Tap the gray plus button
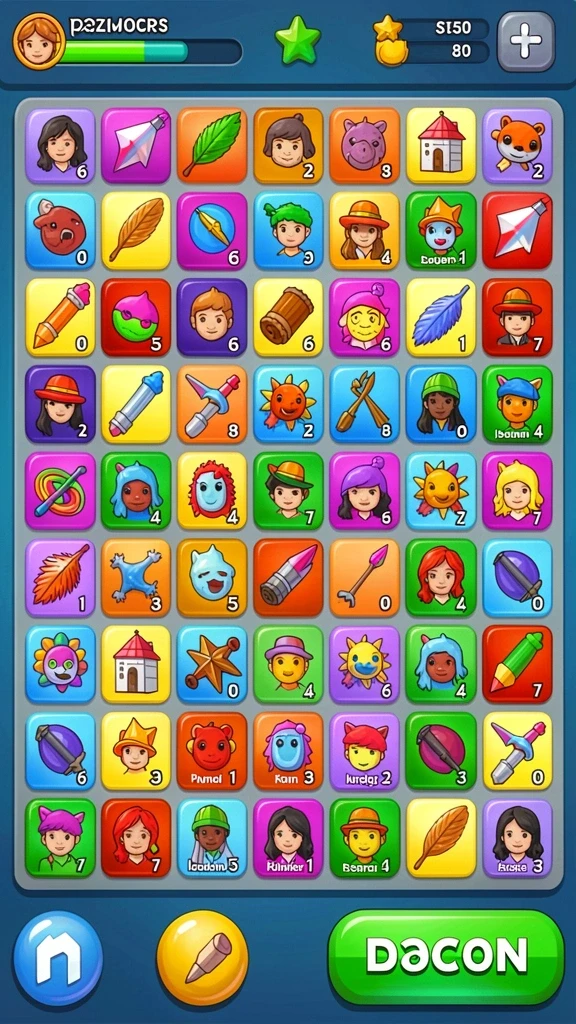Viewport: 576px width, 1024px height. 526,40
